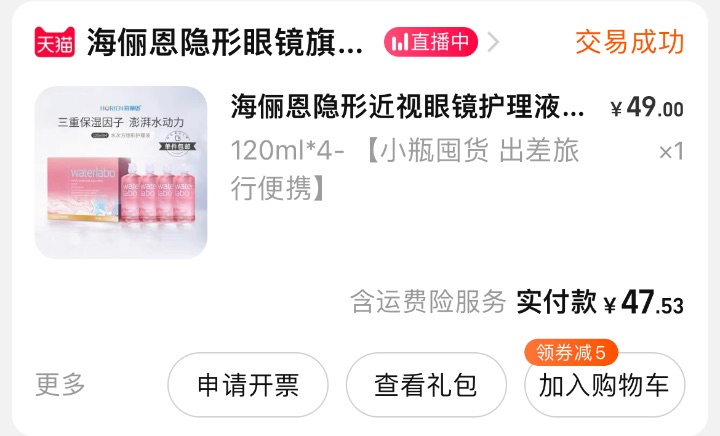The image size is (720, 436).
Task: Tap 加入购物车 to add the item to cart
Action: [604, 386]
